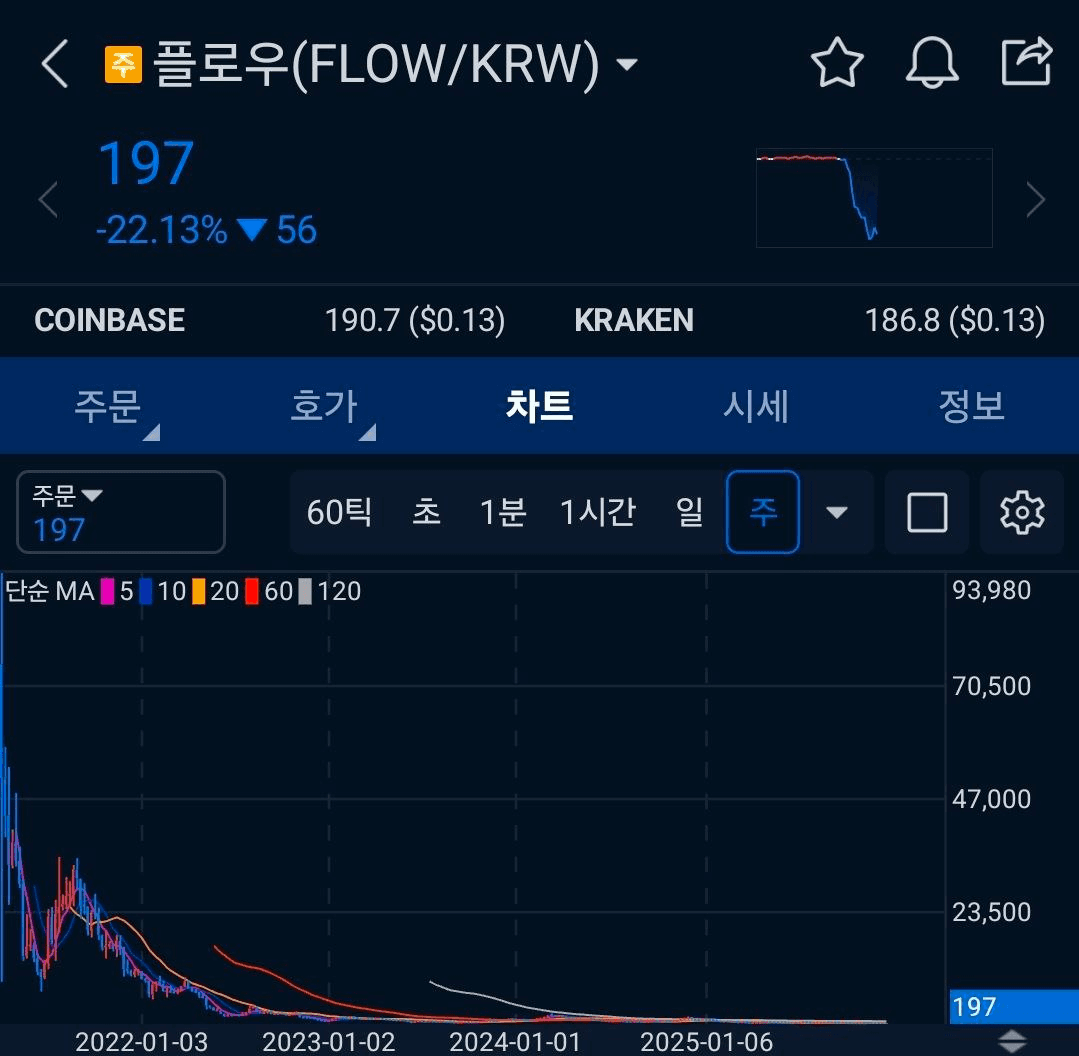Select the 1시간 chart interval
Image resolution: width=1079 pixels, height=1056 pixels.
[x=597, y=512]
